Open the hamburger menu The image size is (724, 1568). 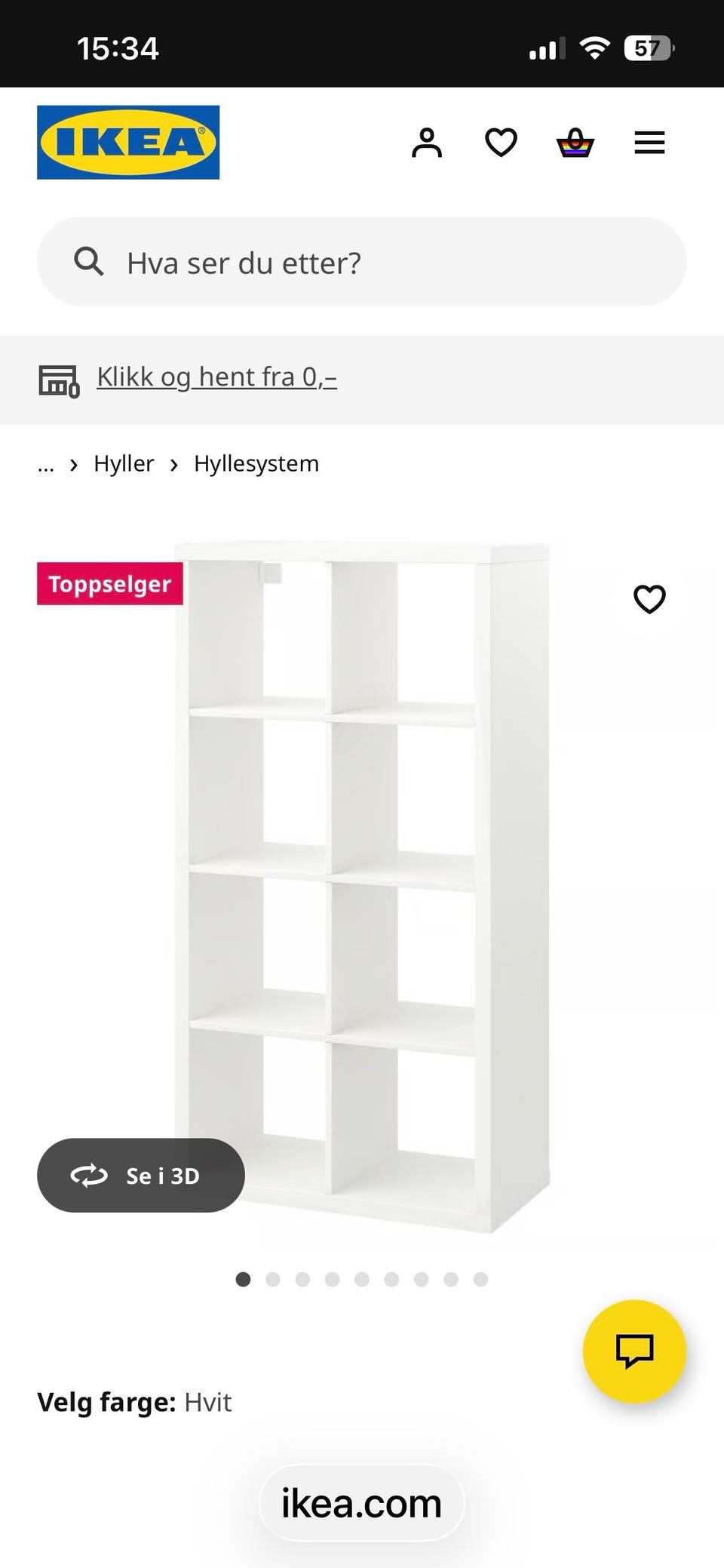coord(649,143)
